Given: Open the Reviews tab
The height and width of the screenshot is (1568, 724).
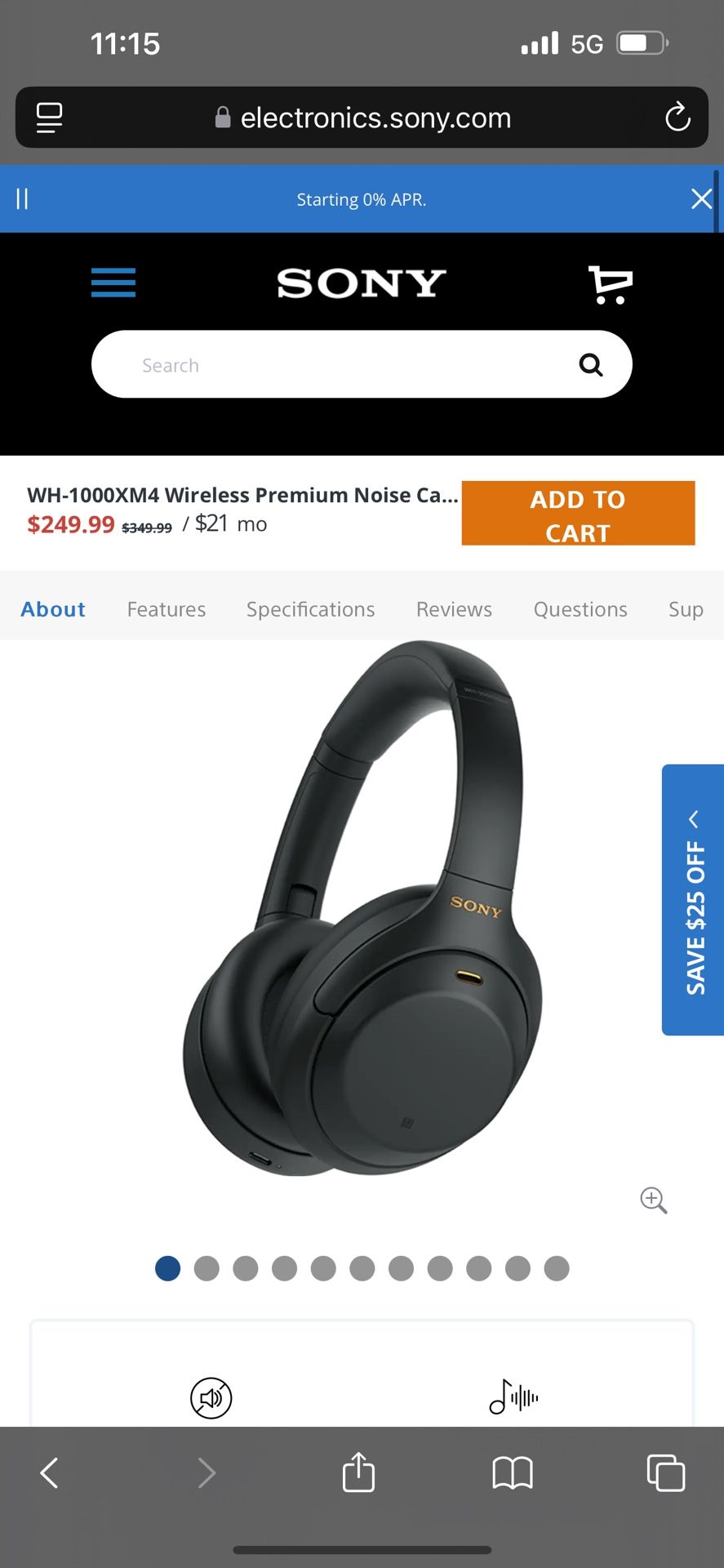Looking at the screenshot, I should 454,609.
